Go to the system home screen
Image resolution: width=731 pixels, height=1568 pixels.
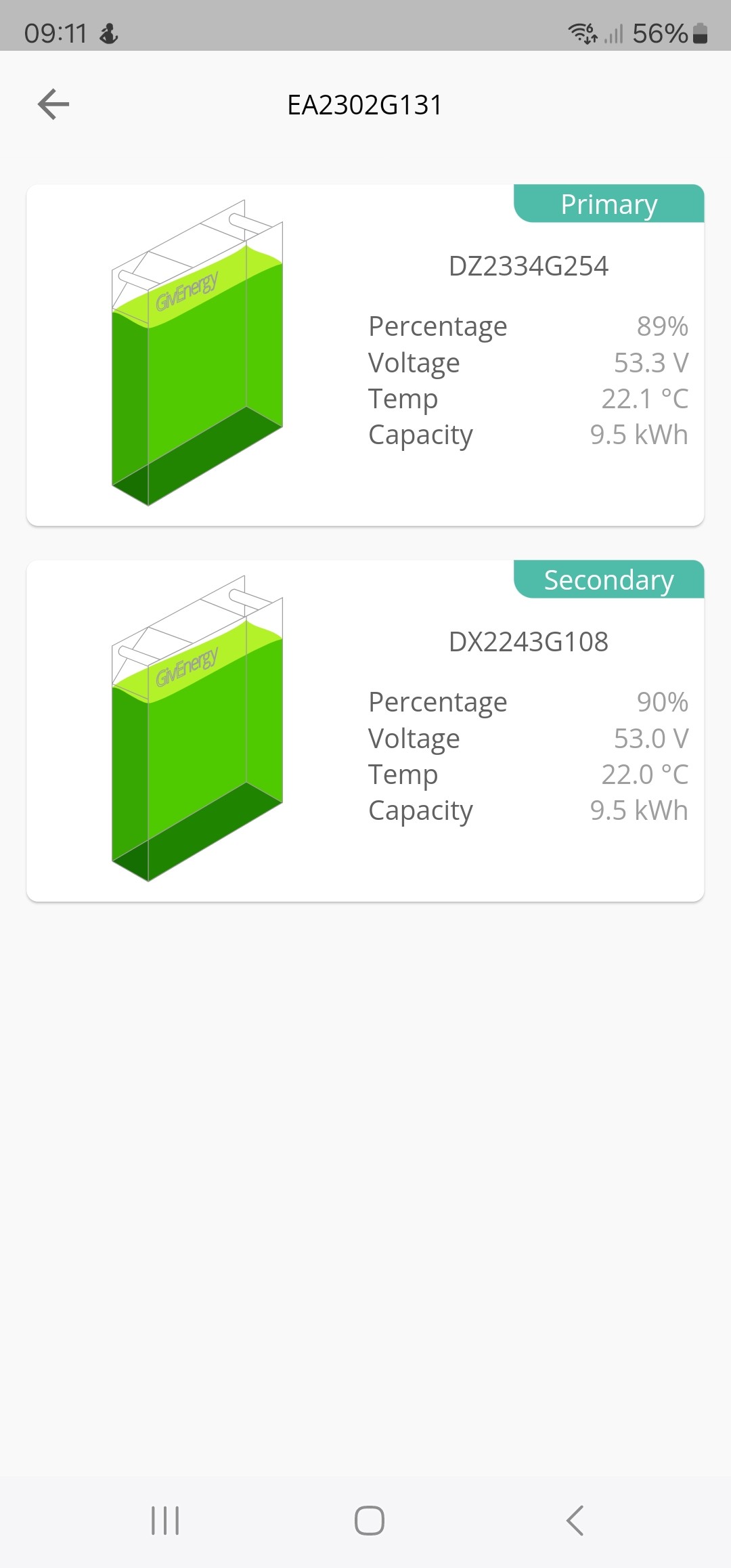(x=370, y=1521)
